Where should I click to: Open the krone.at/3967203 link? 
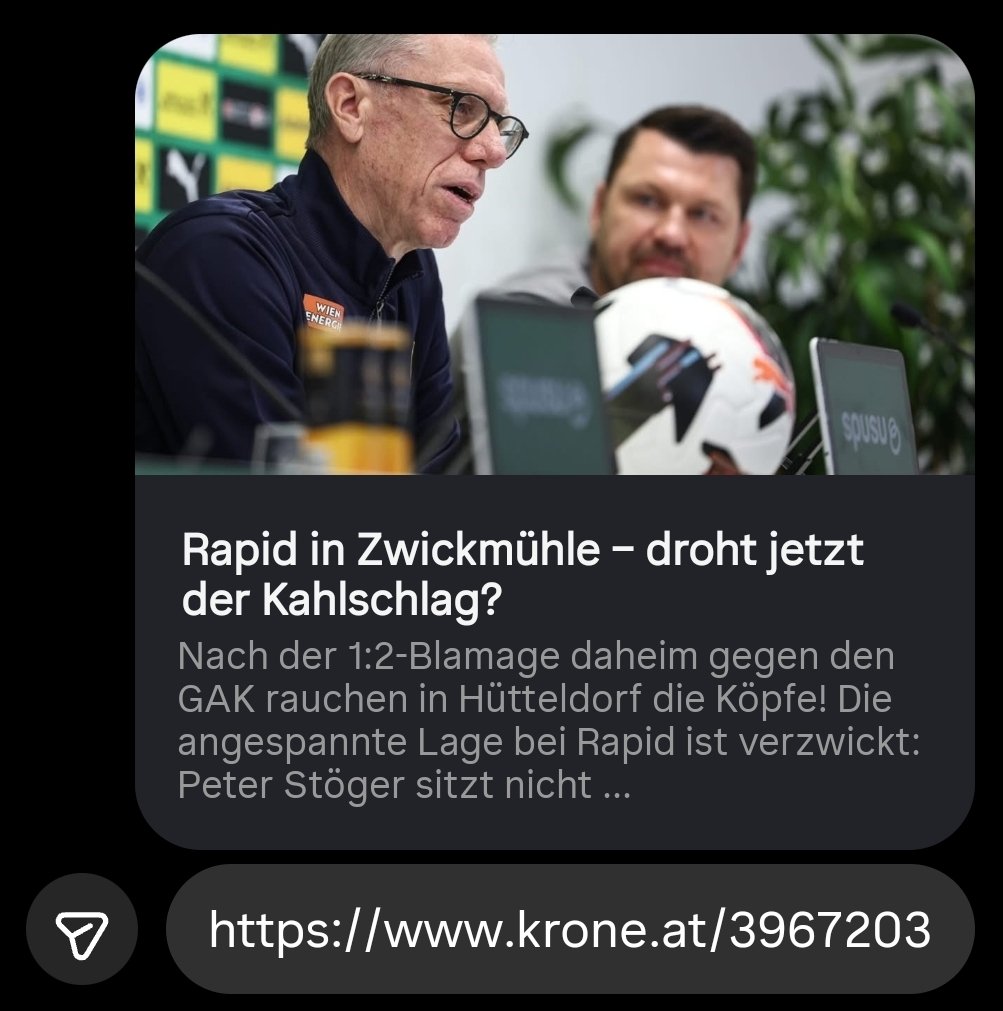point(569,931)
